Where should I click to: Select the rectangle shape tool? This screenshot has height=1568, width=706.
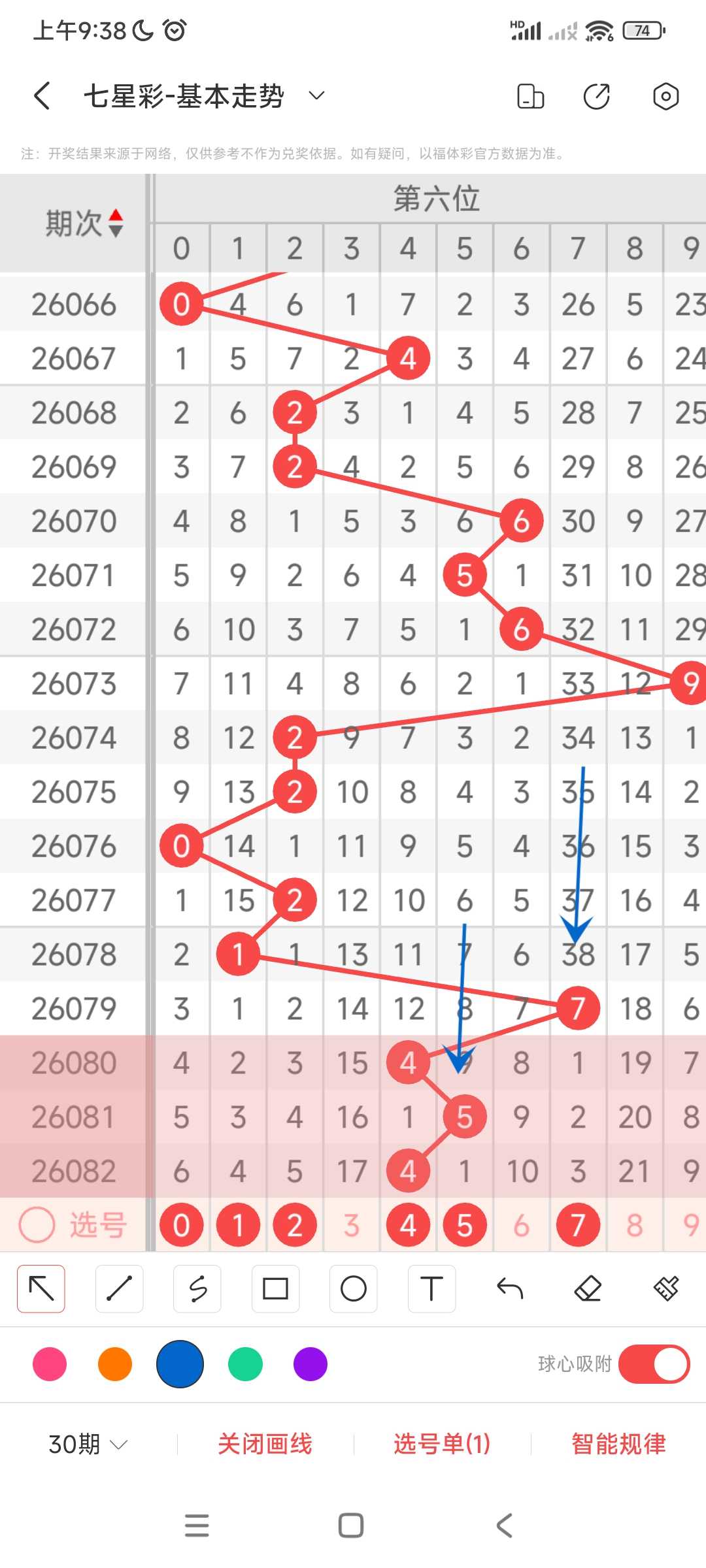click(275, 1289)
